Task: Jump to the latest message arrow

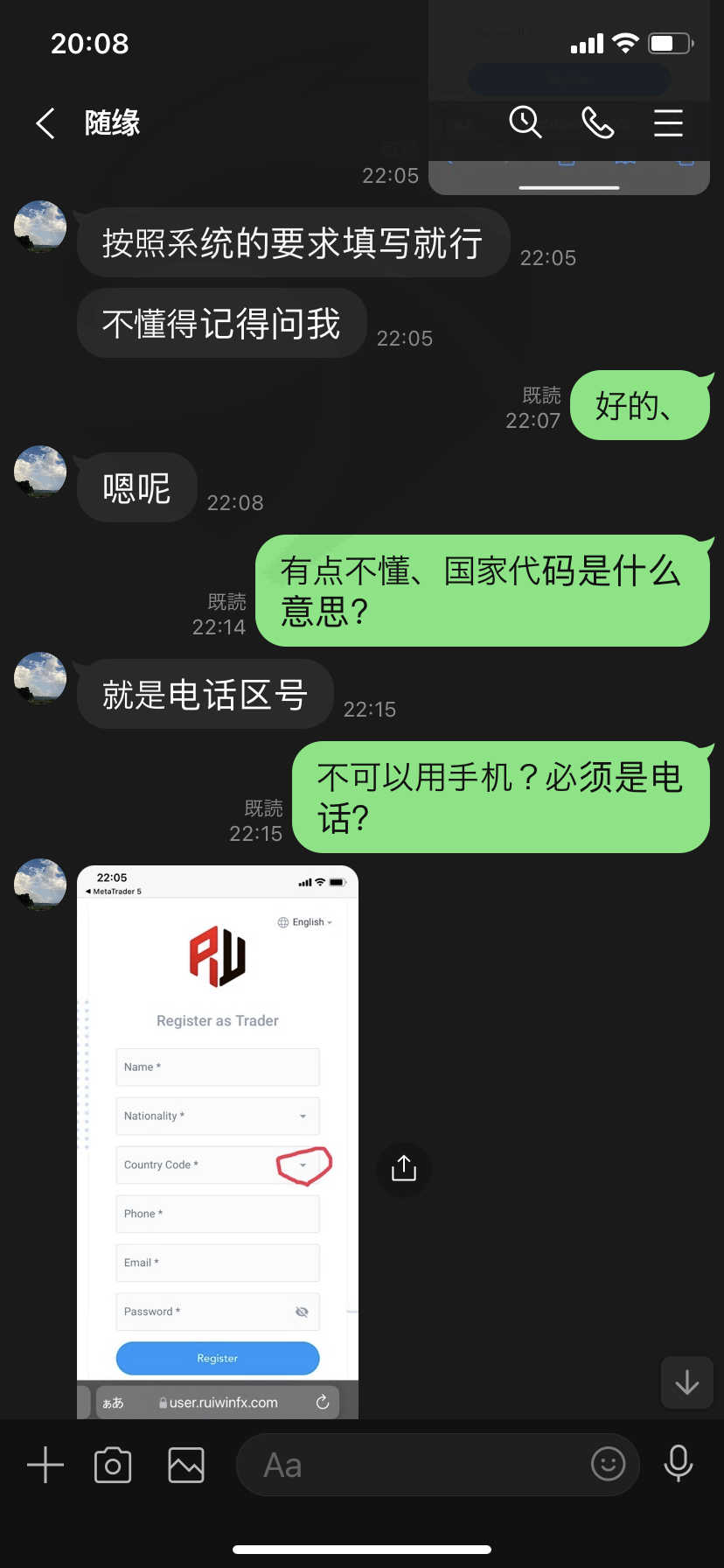Action: (x=687, y=1382)
